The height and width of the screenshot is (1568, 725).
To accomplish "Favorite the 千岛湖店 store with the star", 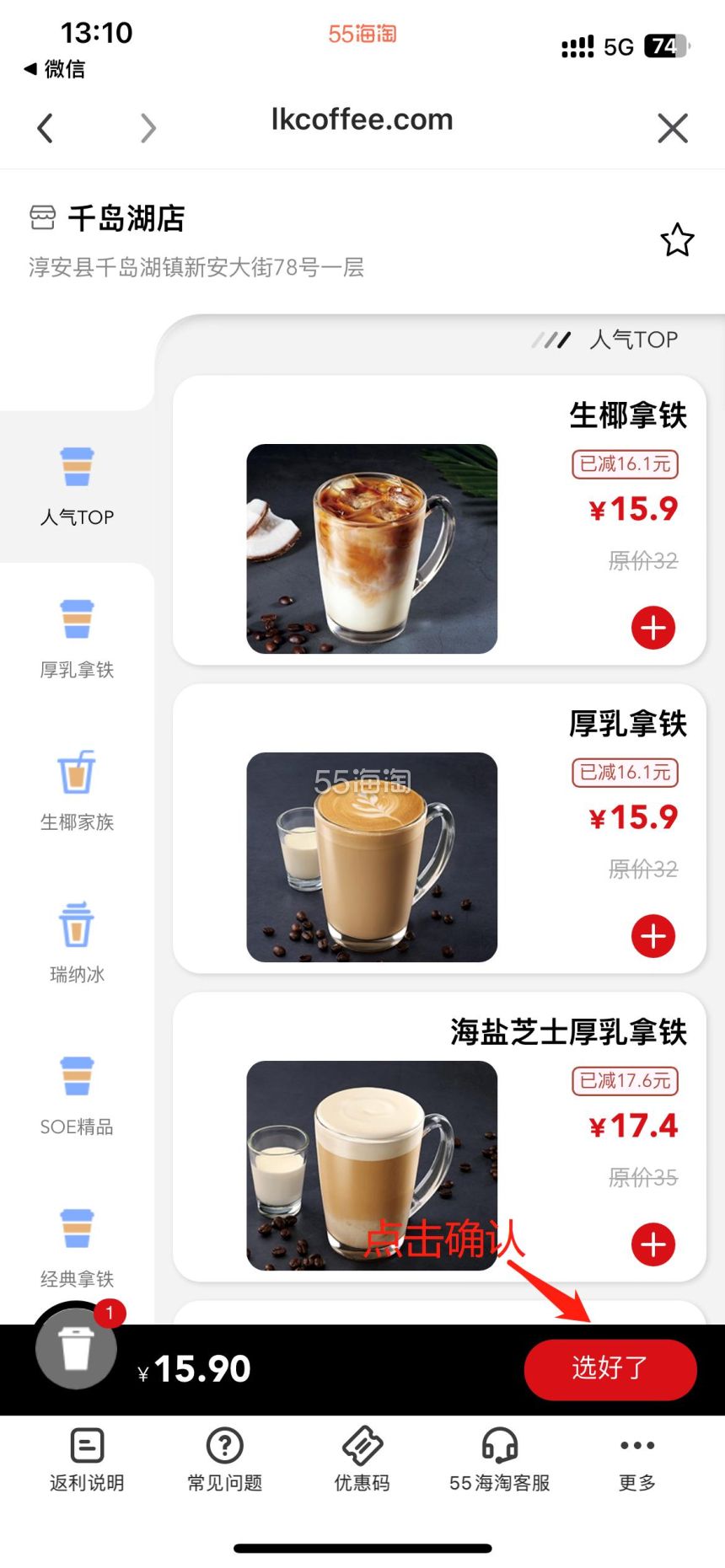I will click(x=677, y=241).
